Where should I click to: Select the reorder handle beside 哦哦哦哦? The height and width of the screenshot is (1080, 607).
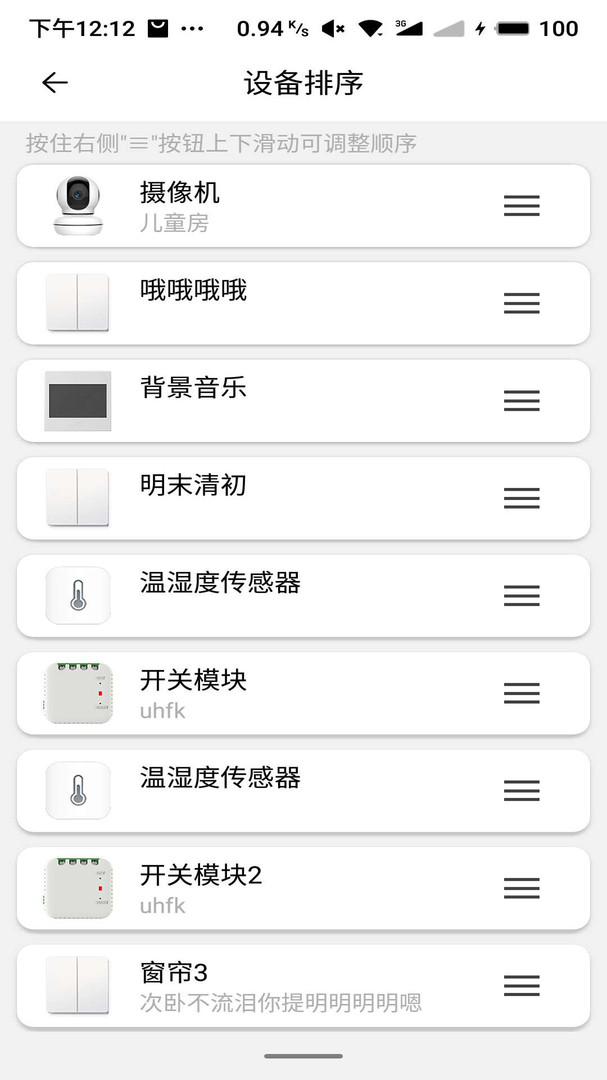click(x=521, y=303)
